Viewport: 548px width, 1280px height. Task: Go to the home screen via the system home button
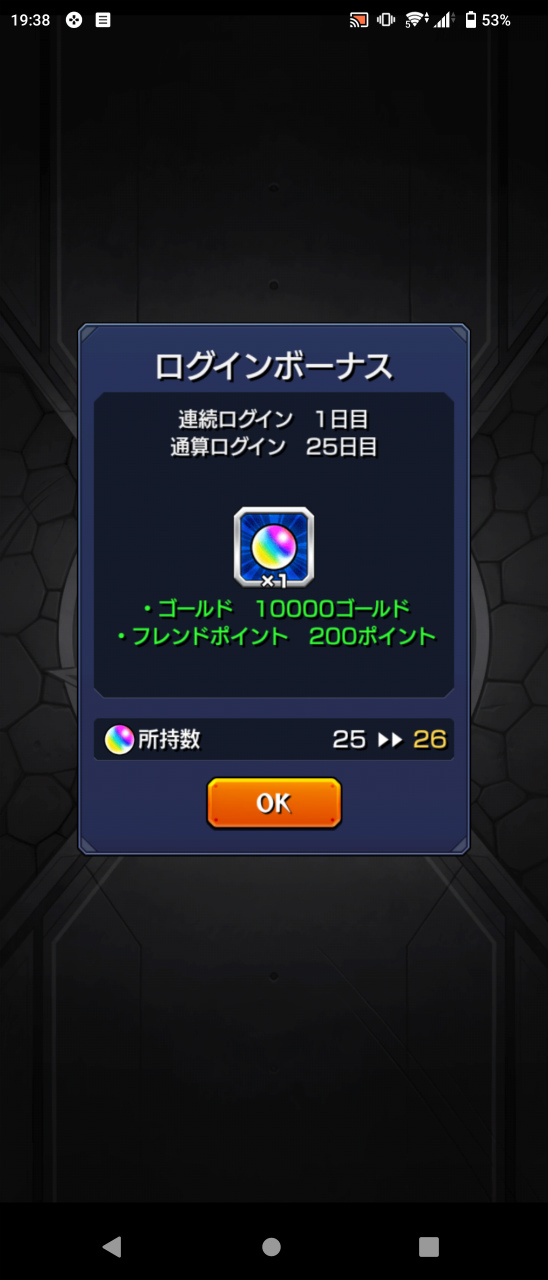click(271, 1246)
